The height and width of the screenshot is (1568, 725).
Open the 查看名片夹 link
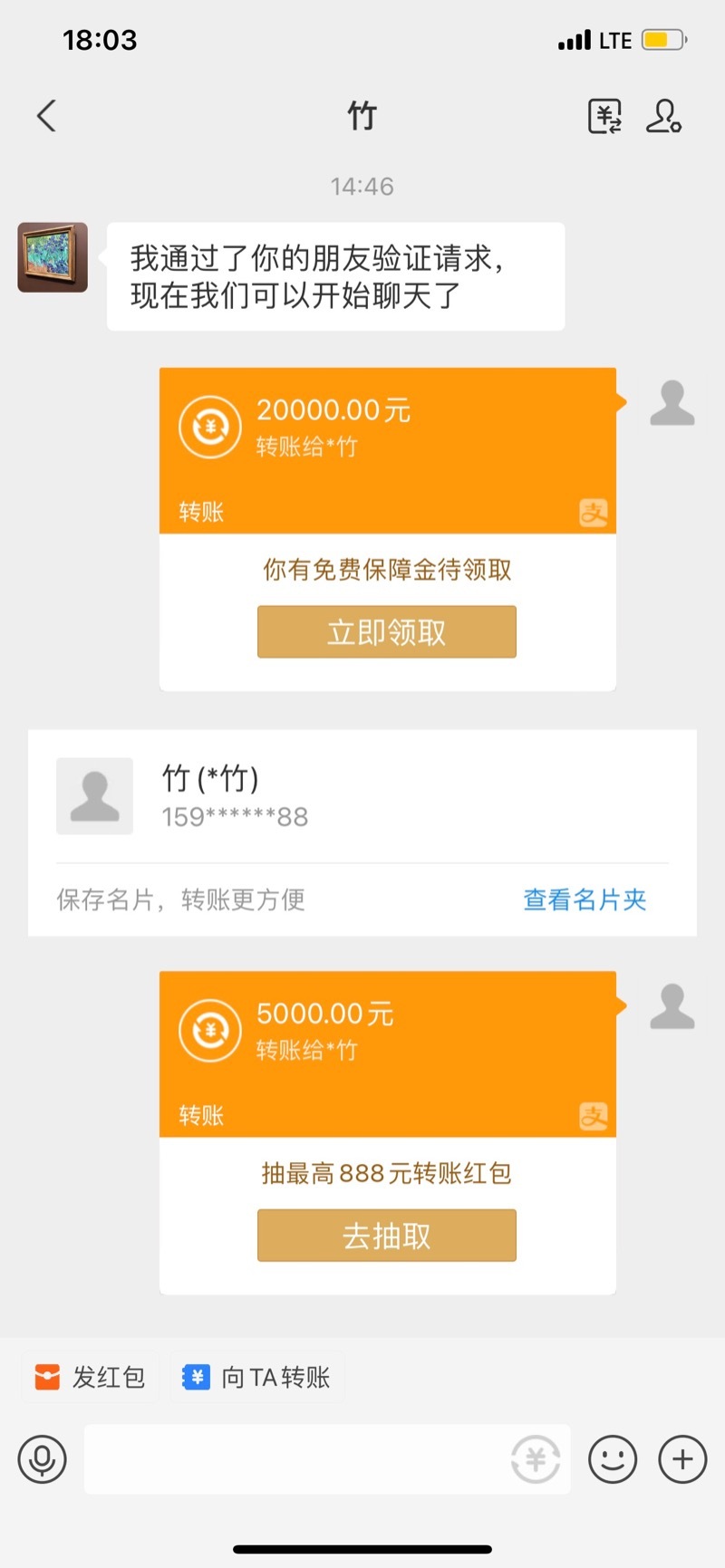(x=585, y=899)
